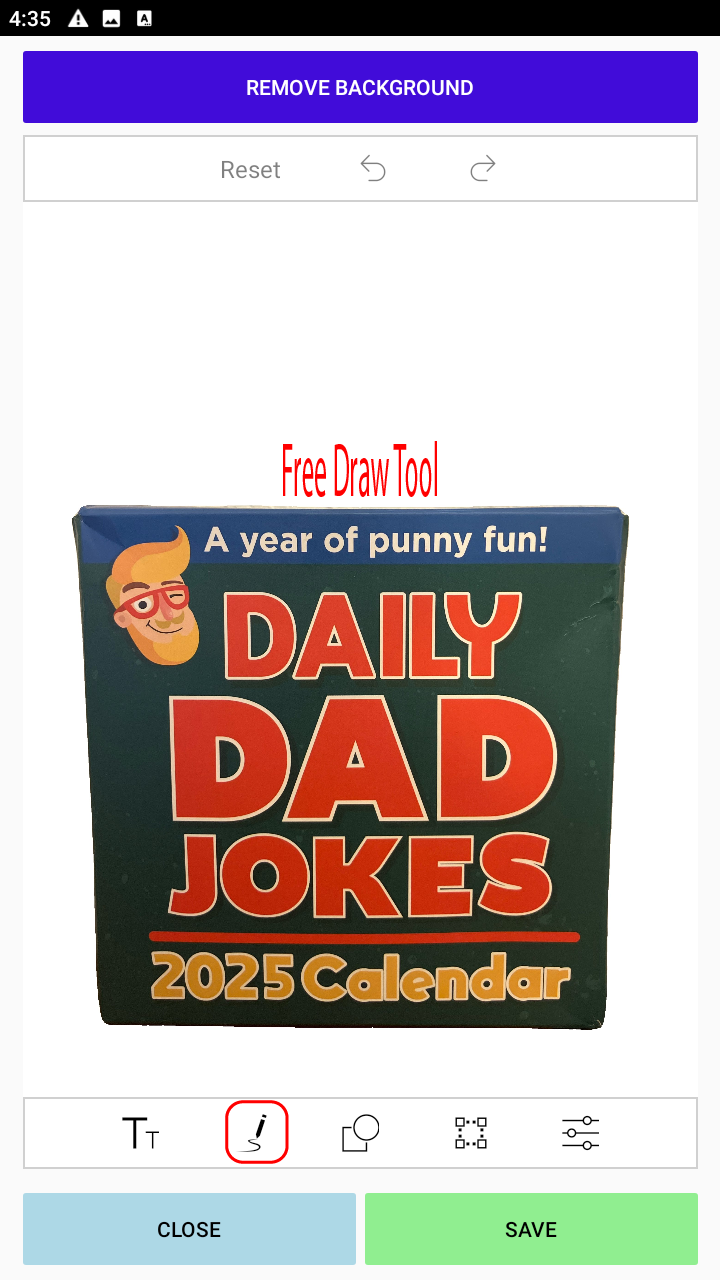Close the image editor

pos(189,1229)
